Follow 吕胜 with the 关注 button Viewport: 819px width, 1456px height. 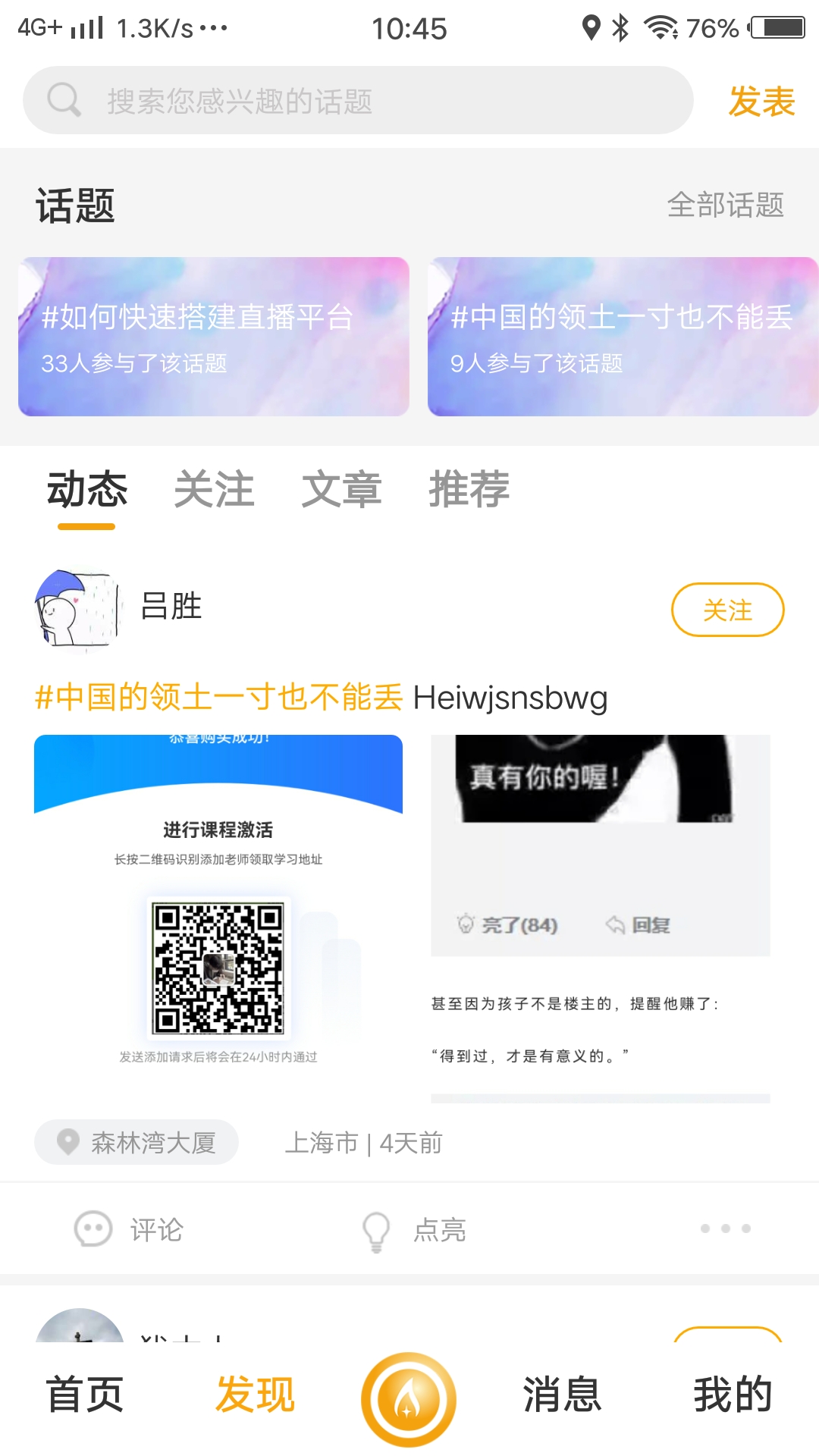click(x=727, y=609)
